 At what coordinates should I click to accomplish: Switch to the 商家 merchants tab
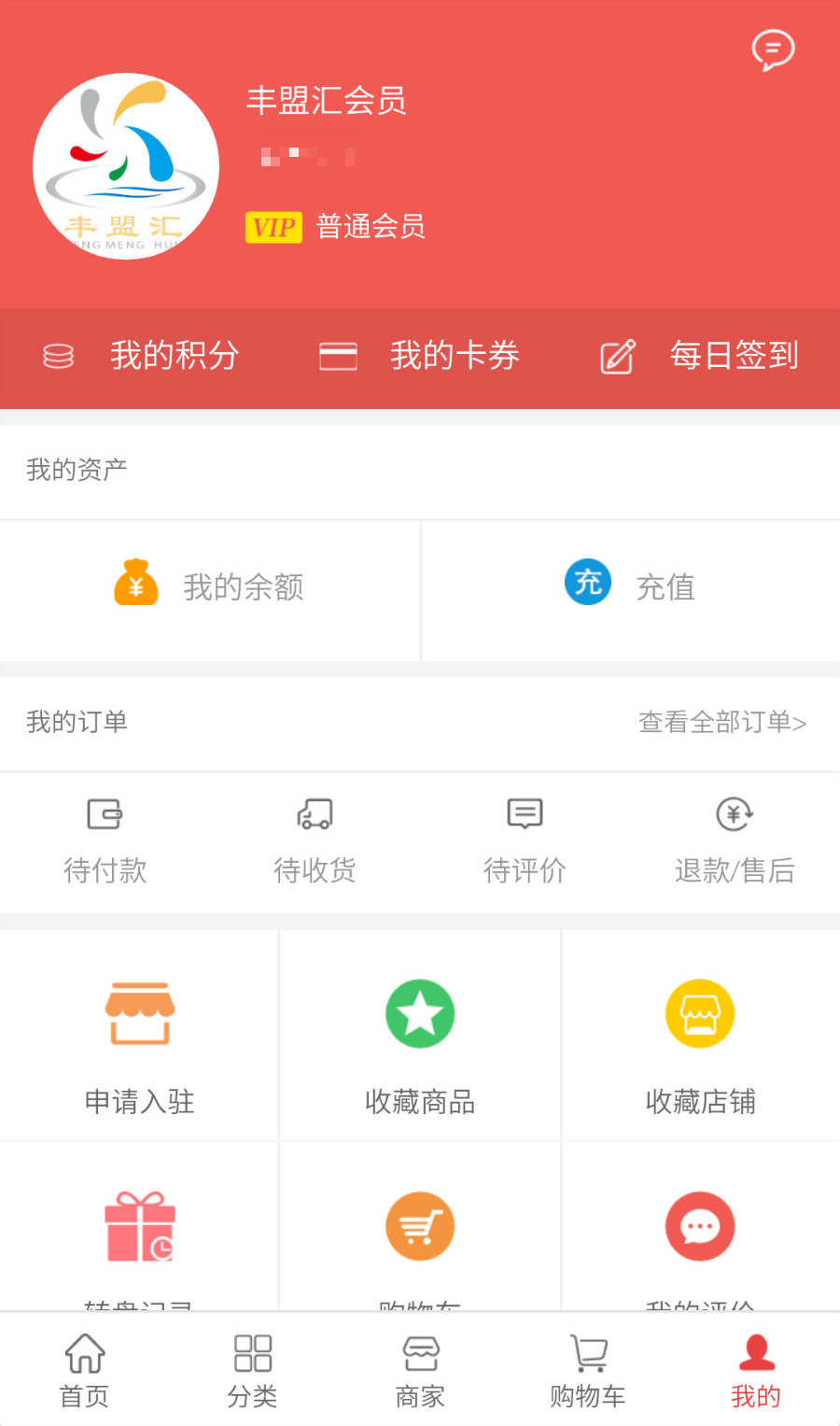(420, 1370)
